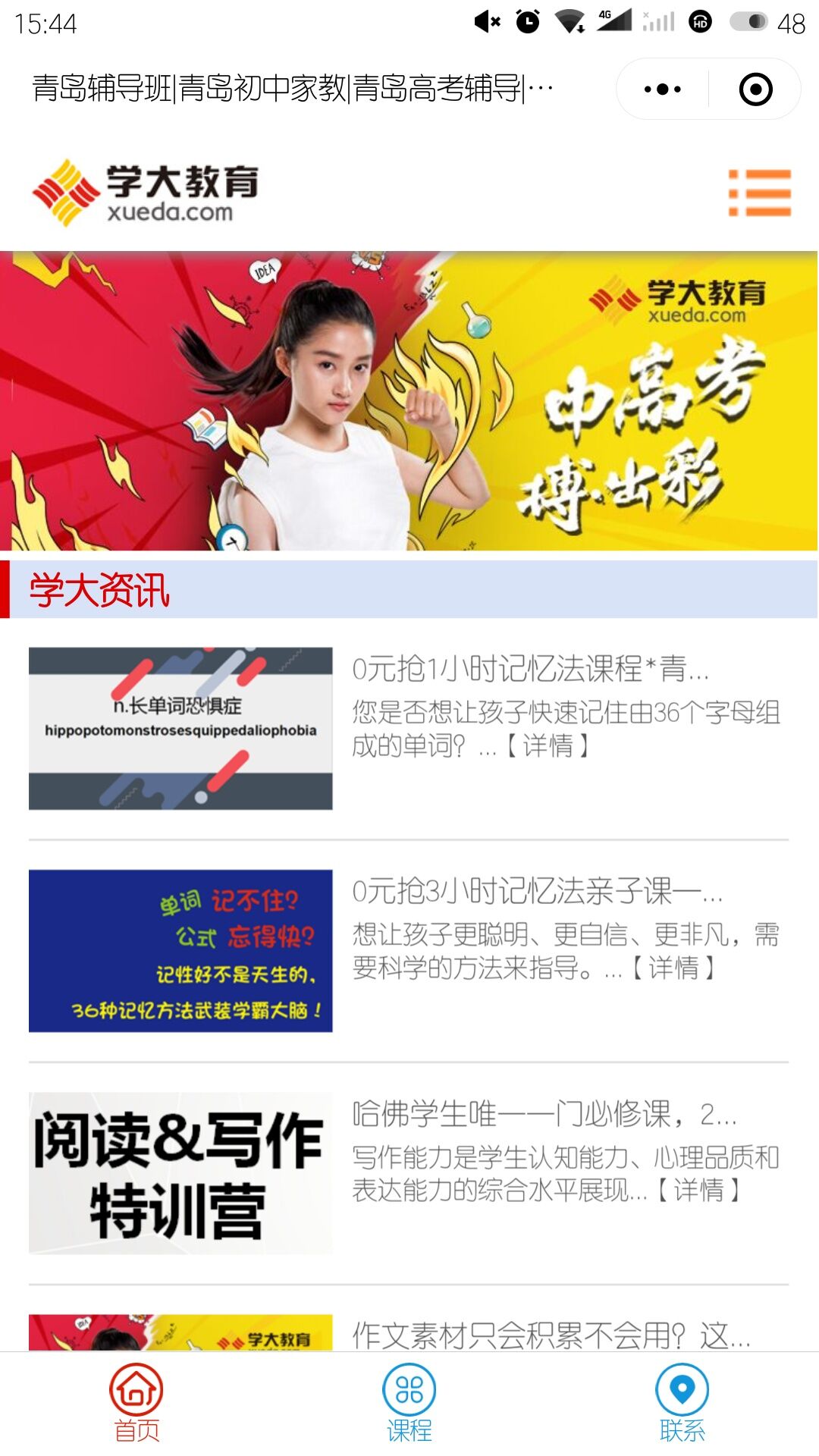Switch to the 联系 tab
Viewport: 819px width, 1456px height.
682,1403
